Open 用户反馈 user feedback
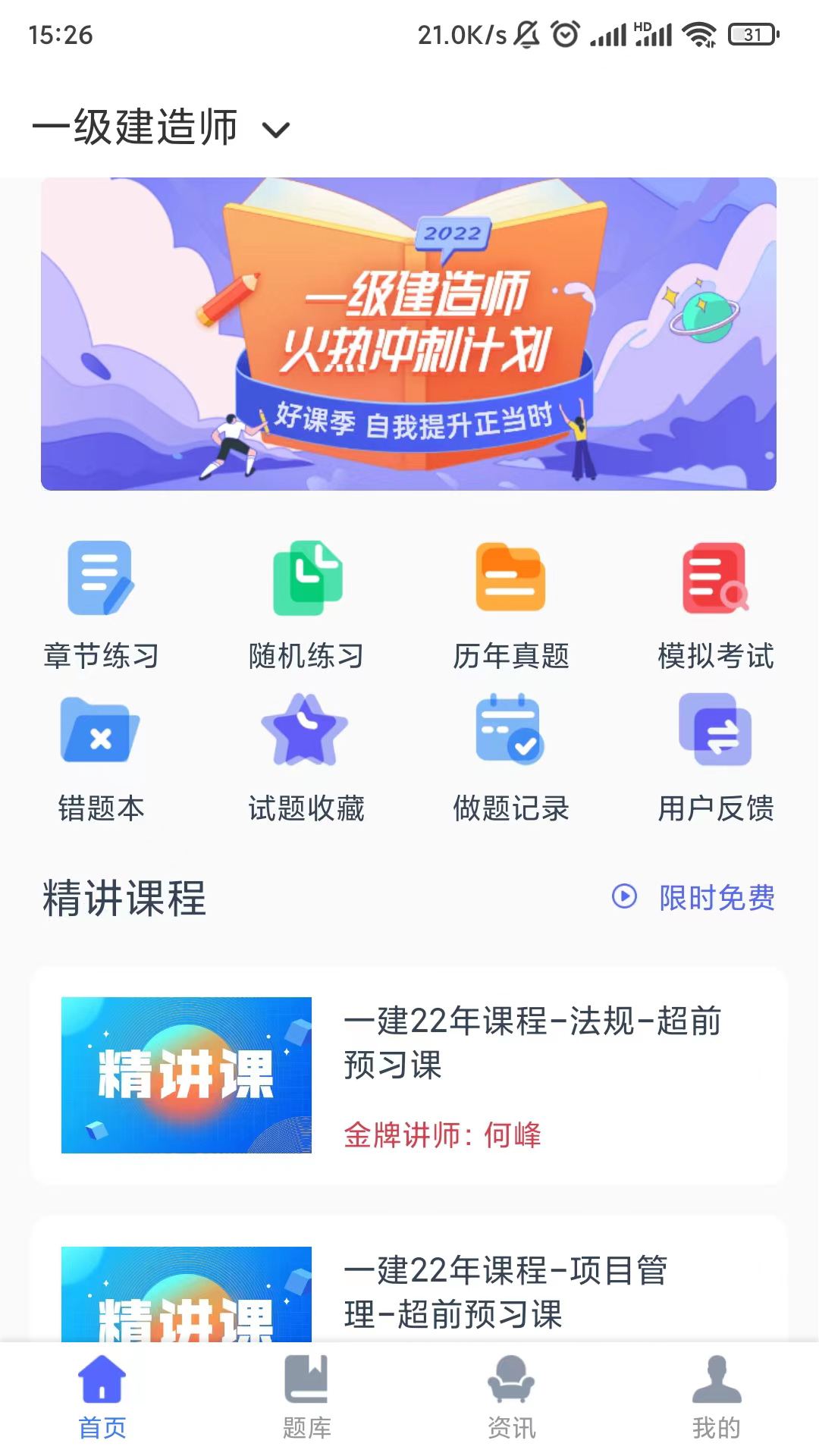The image size is (819, 1456). [x=716, y=758]
